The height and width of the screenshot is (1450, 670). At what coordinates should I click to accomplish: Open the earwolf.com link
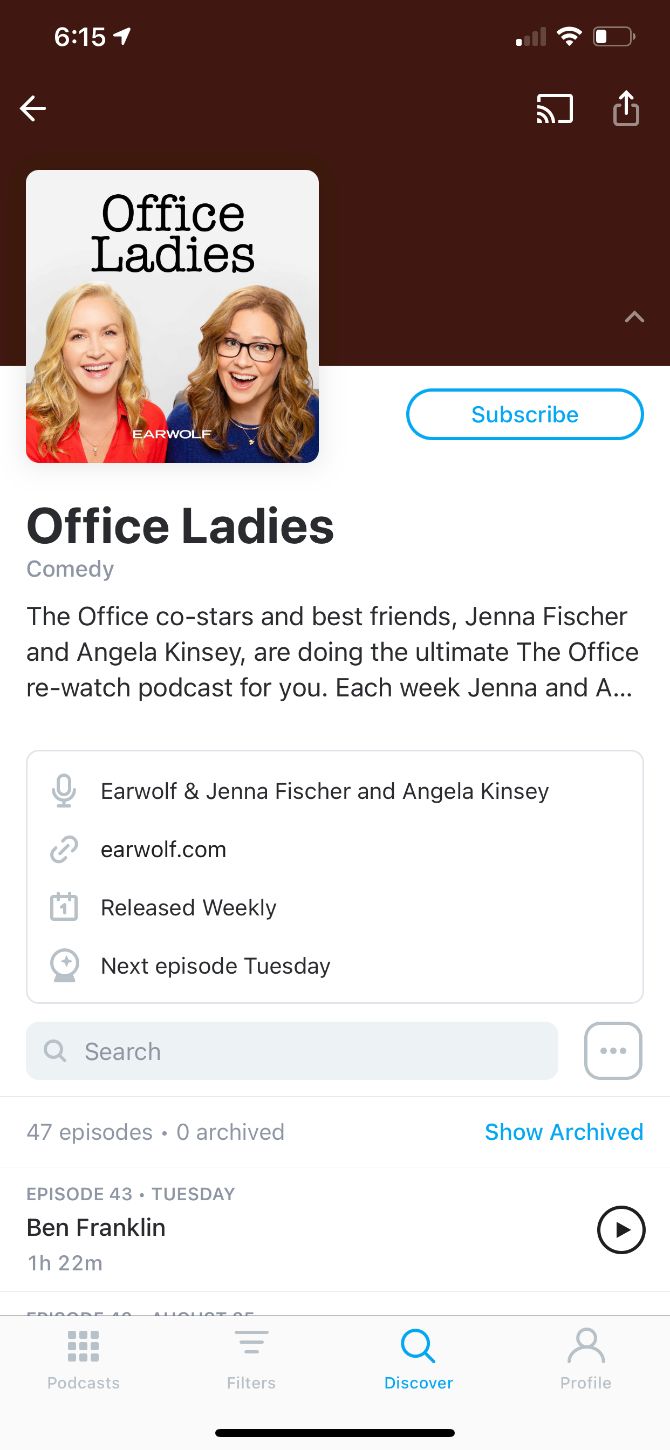coord(163,849)
